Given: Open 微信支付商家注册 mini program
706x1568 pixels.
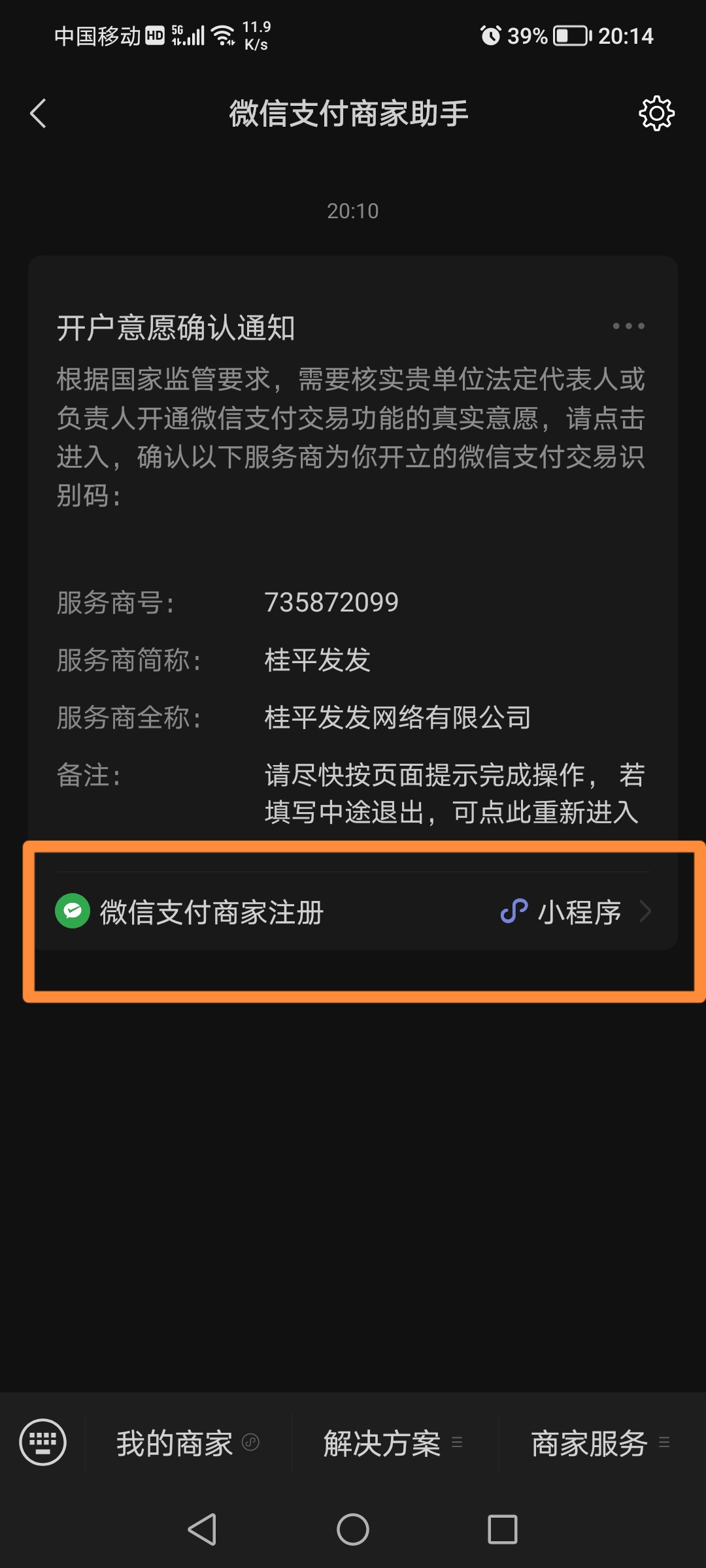Looking at the screenshot, I should (x=353, y=912).
